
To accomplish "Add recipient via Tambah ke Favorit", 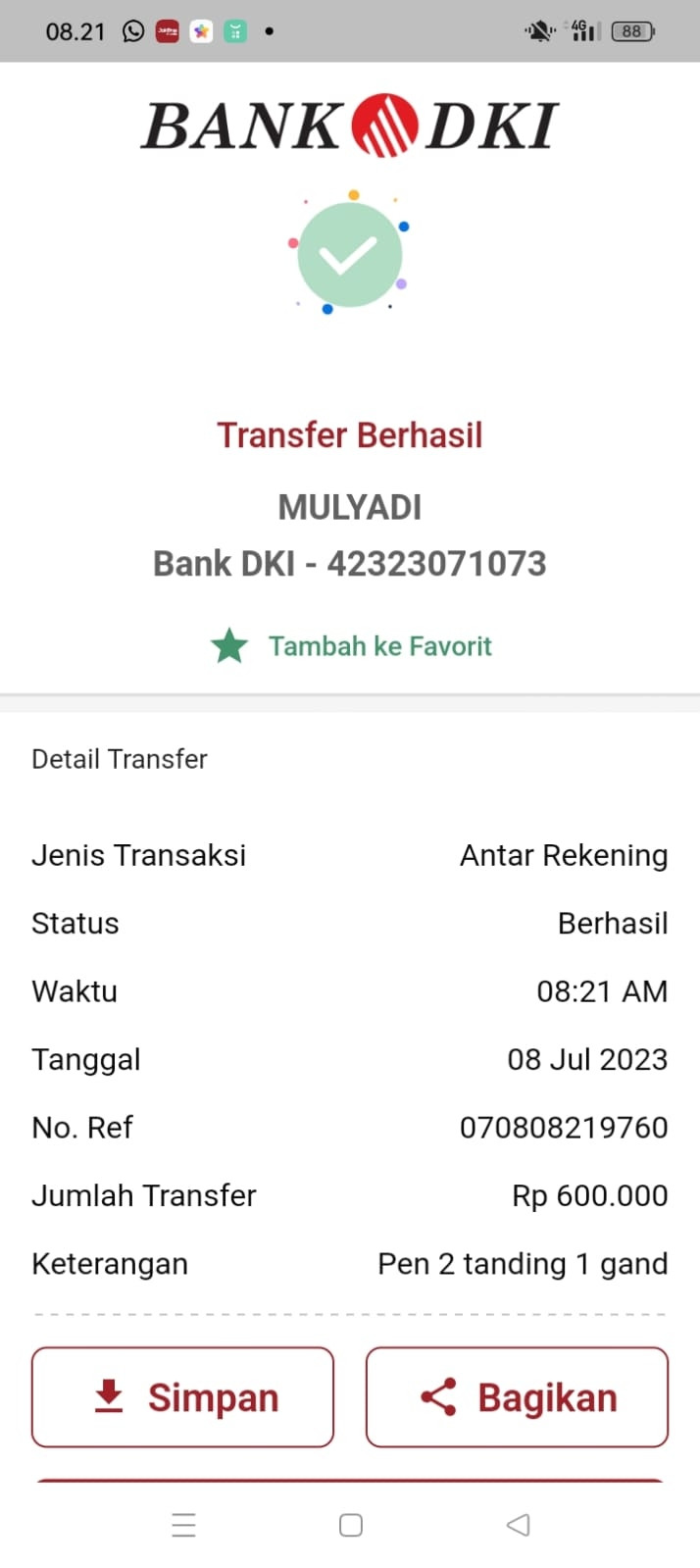I will [x=351, y=646].
